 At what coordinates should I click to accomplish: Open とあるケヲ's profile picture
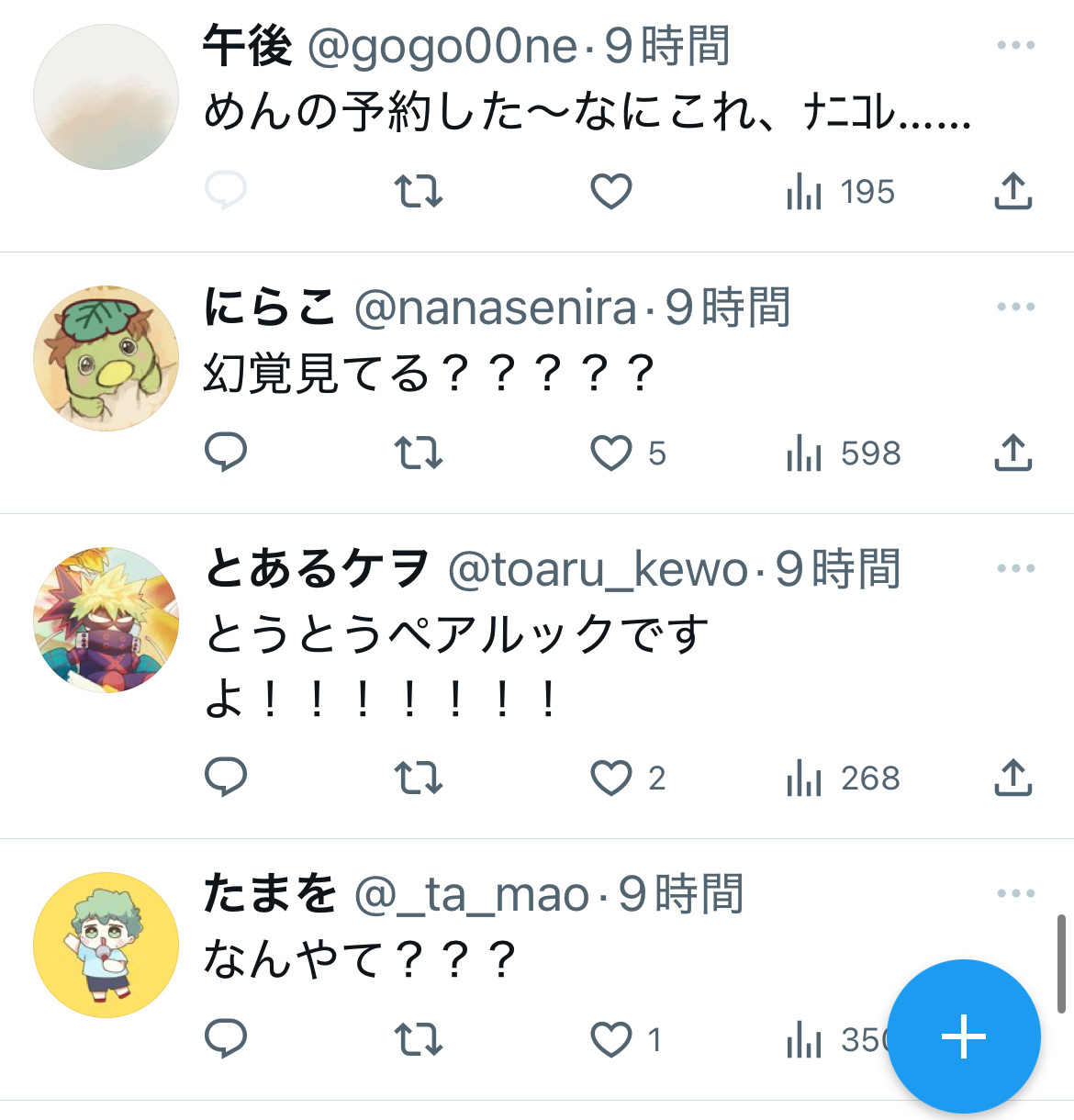coord(106,620)
